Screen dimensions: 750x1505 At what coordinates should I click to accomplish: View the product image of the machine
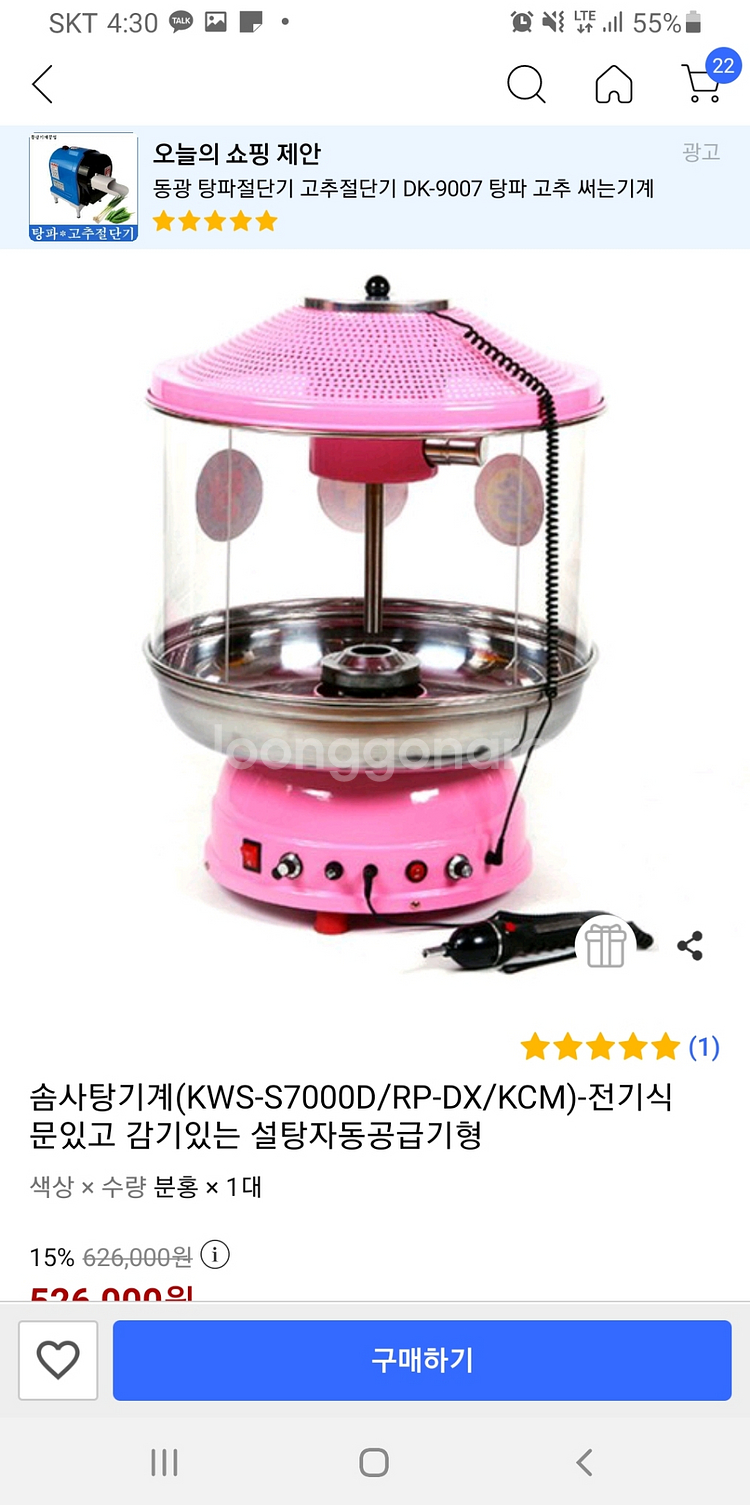coord(375,620)
